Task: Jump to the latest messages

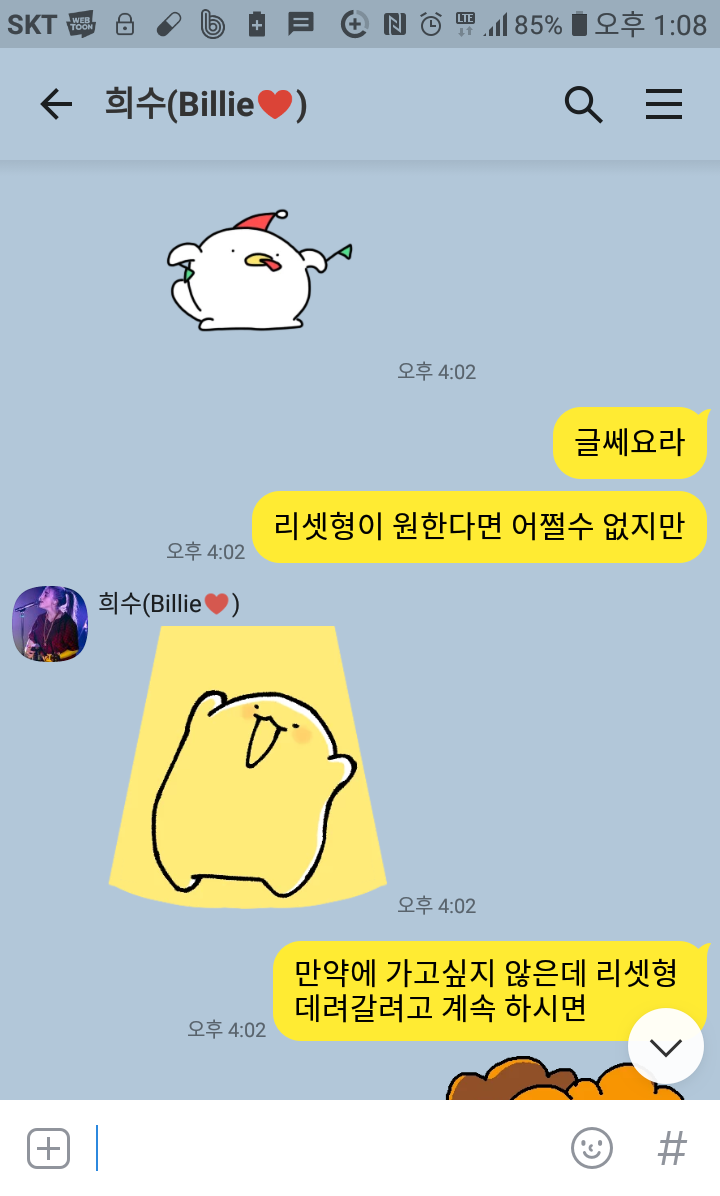Action: click(x=665, y=1046)
